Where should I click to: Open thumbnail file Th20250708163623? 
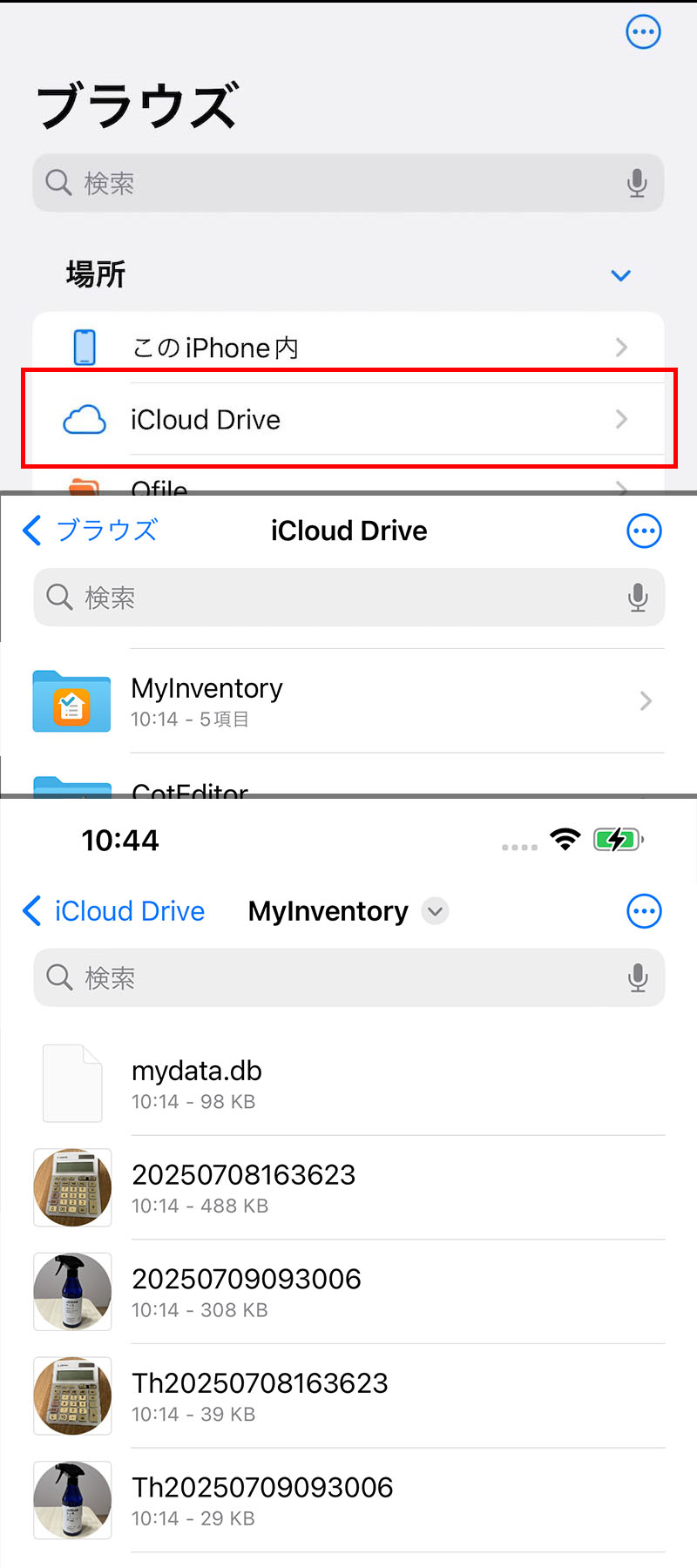348,1396
